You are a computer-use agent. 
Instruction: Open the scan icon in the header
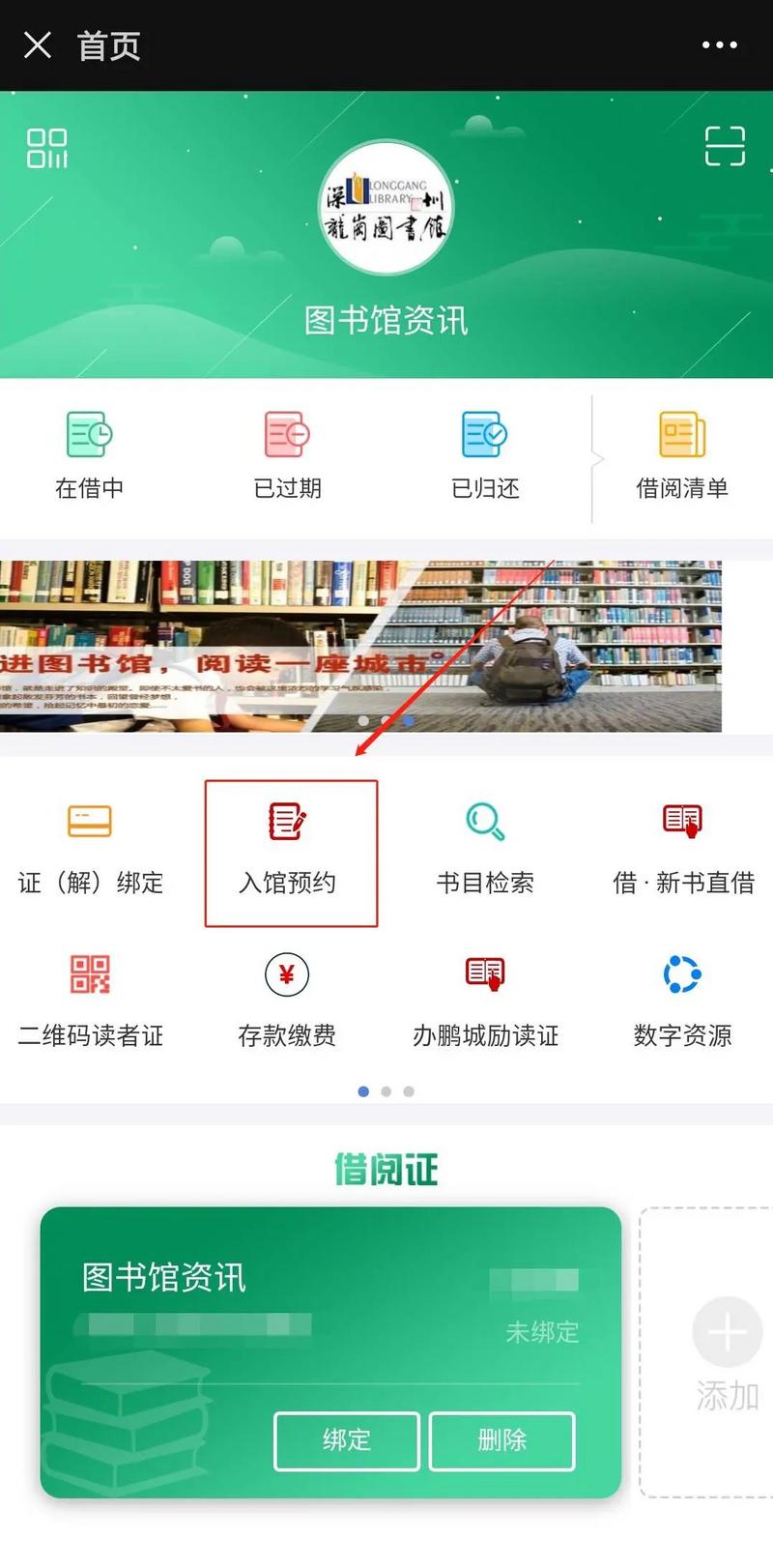[x=725, y=146]
